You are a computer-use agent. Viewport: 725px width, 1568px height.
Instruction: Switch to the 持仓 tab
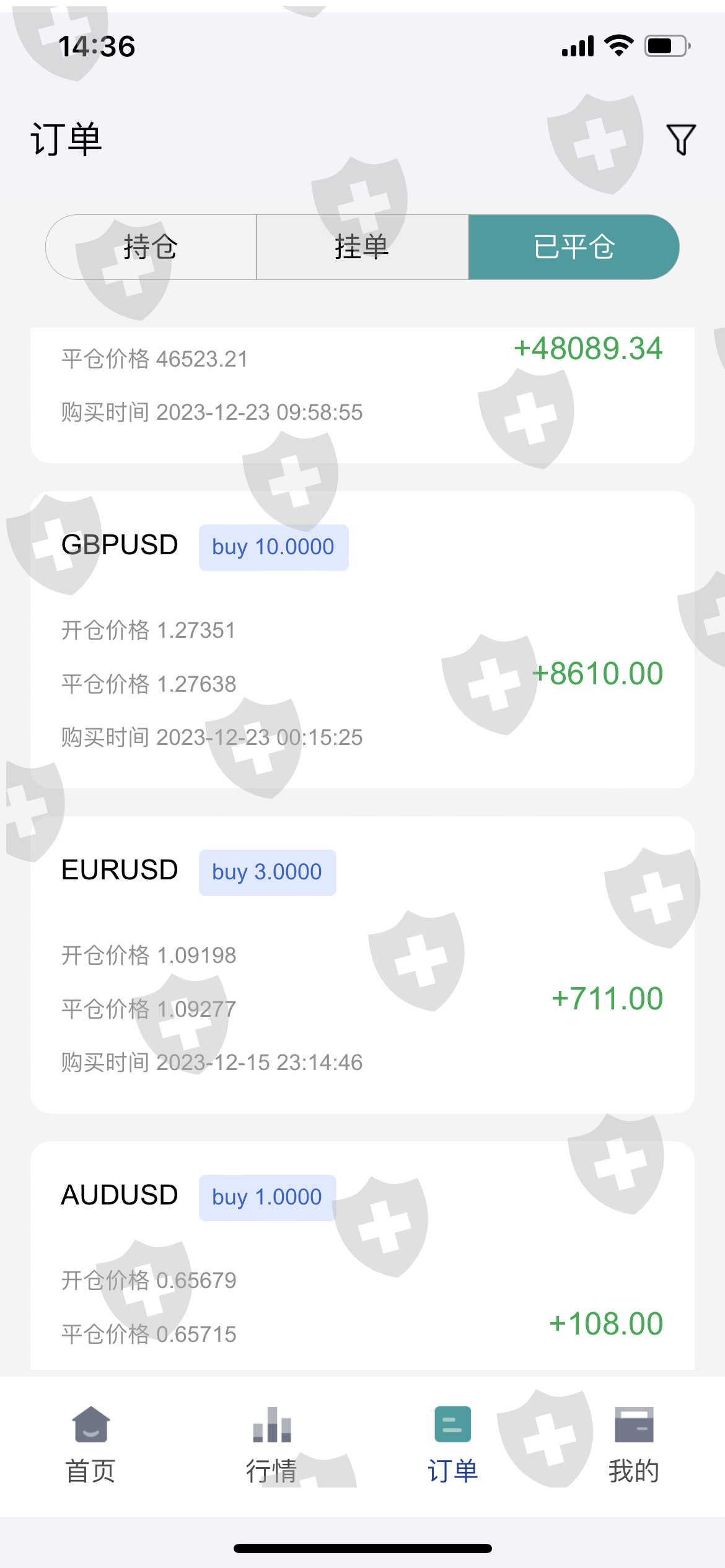151,247
